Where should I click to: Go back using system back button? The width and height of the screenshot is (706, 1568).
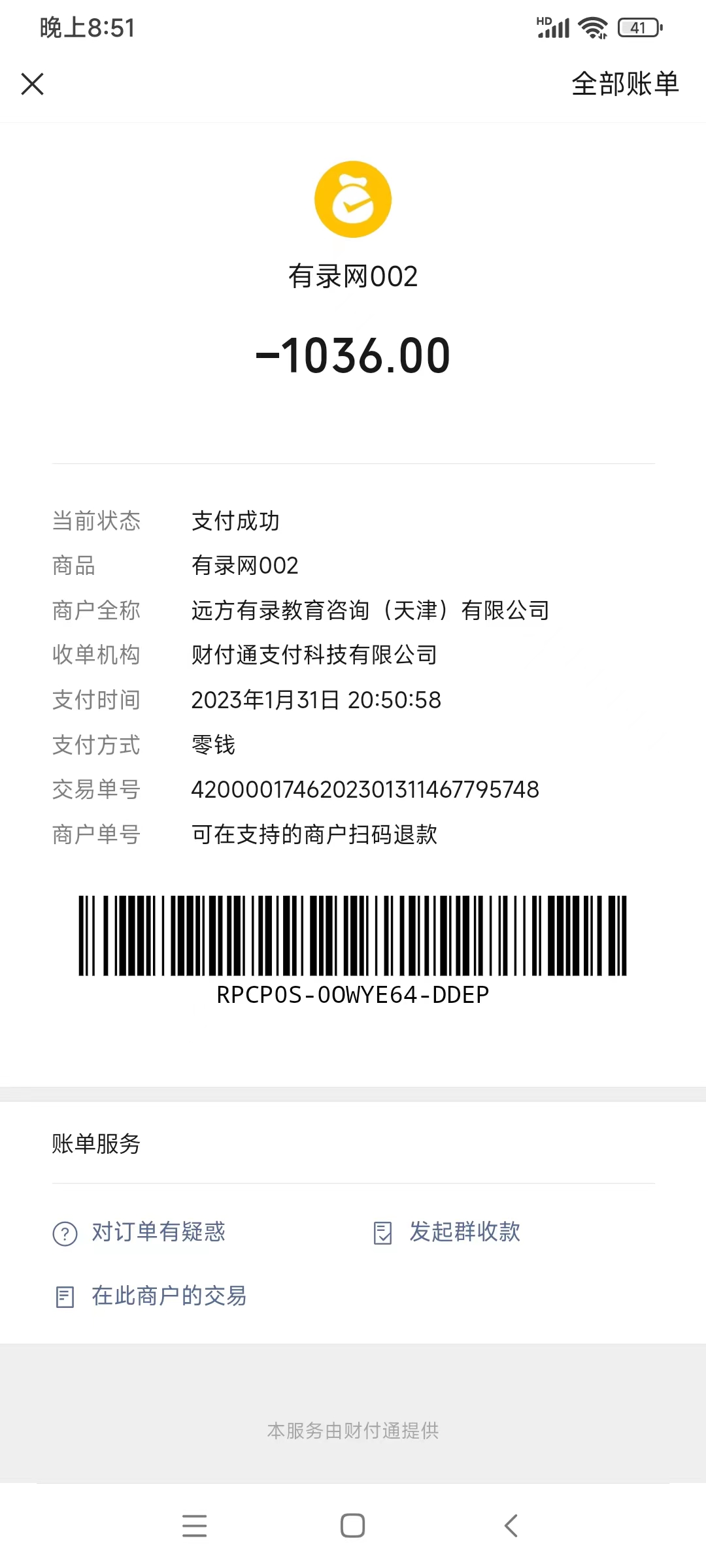pyautogui.click(x=511, y=1526)
